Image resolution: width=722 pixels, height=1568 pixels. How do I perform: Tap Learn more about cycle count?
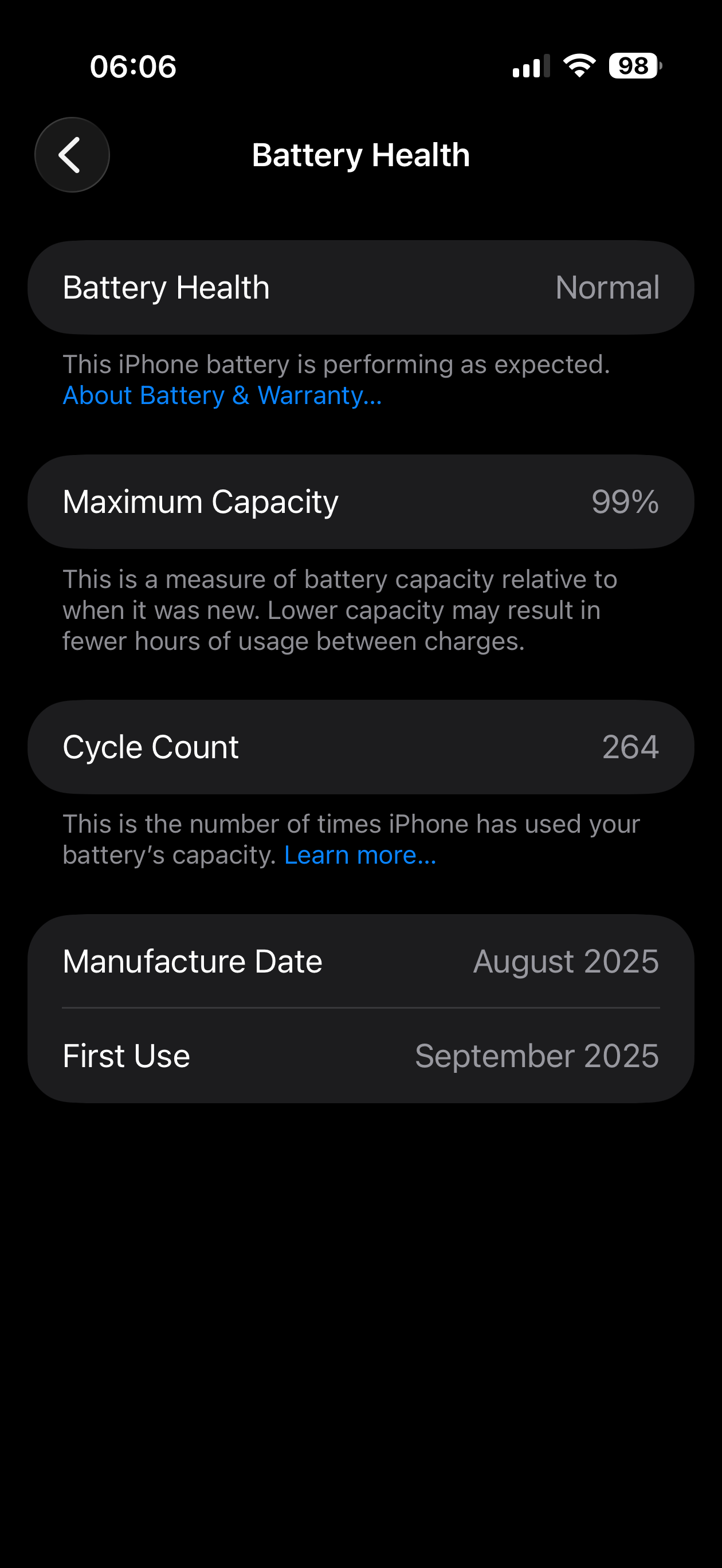[x=360, y=855]
